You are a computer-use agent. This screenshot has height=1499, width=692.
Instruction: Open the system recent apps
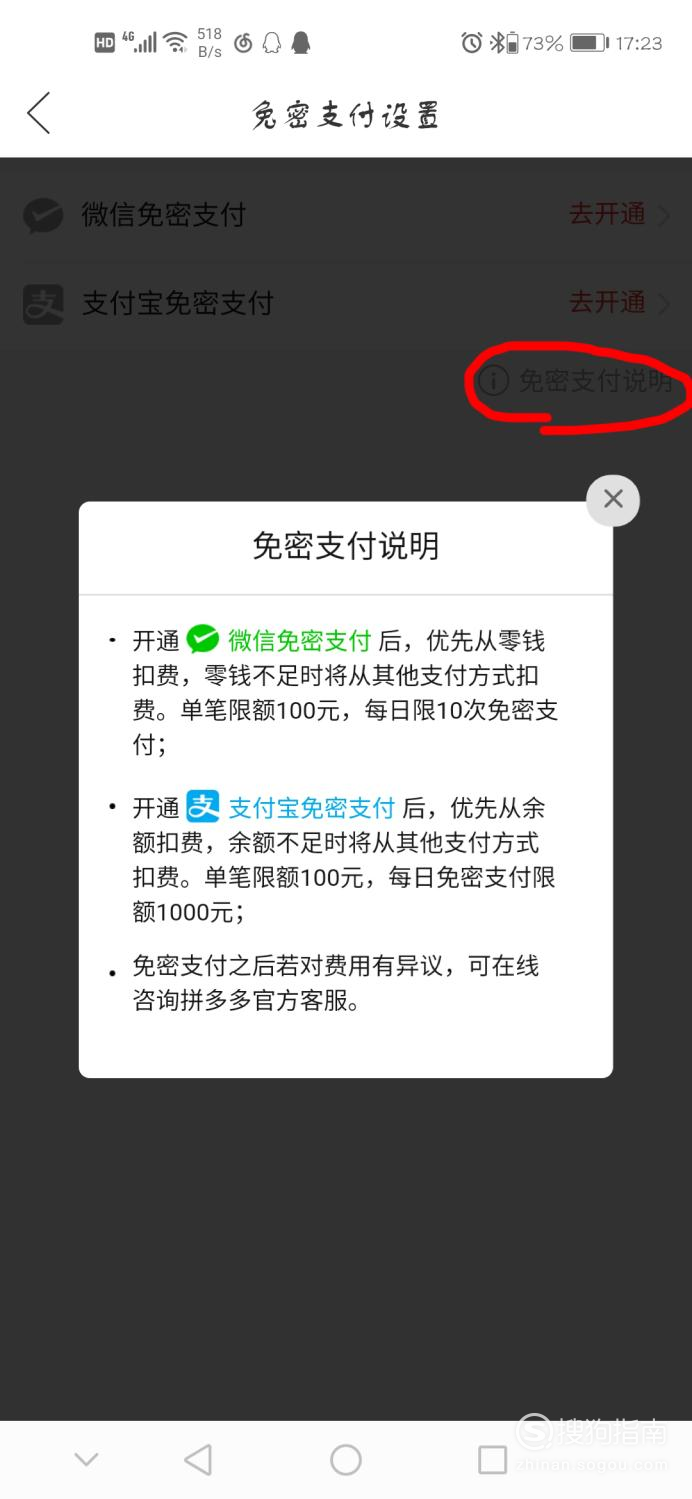[492, 1460]
